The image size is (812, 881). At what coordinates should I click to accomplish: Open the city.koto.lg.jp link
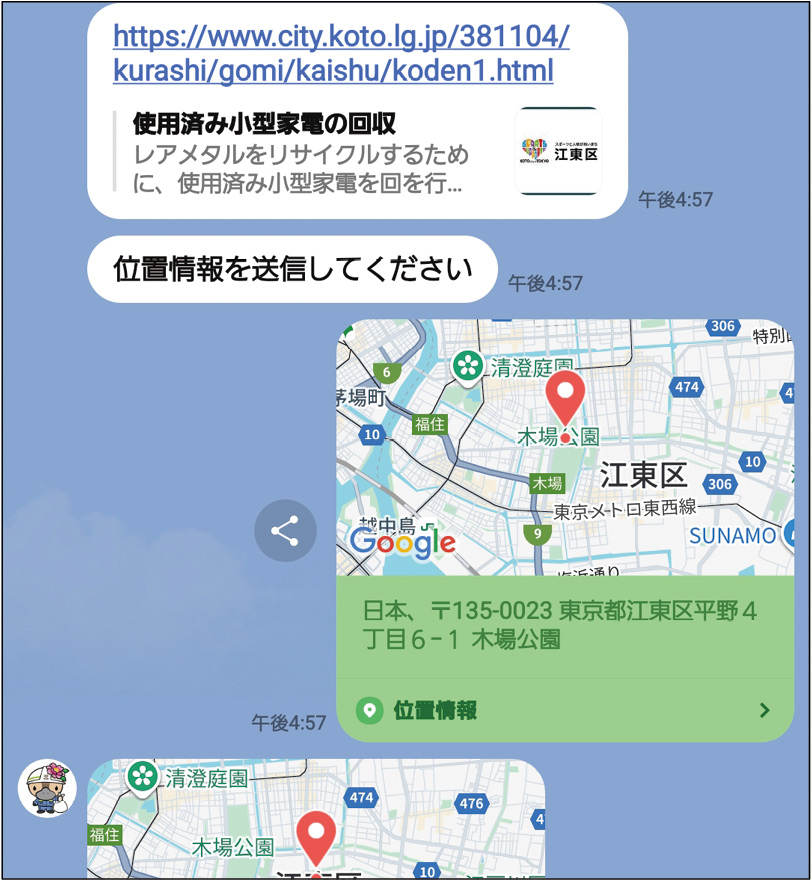340,55
